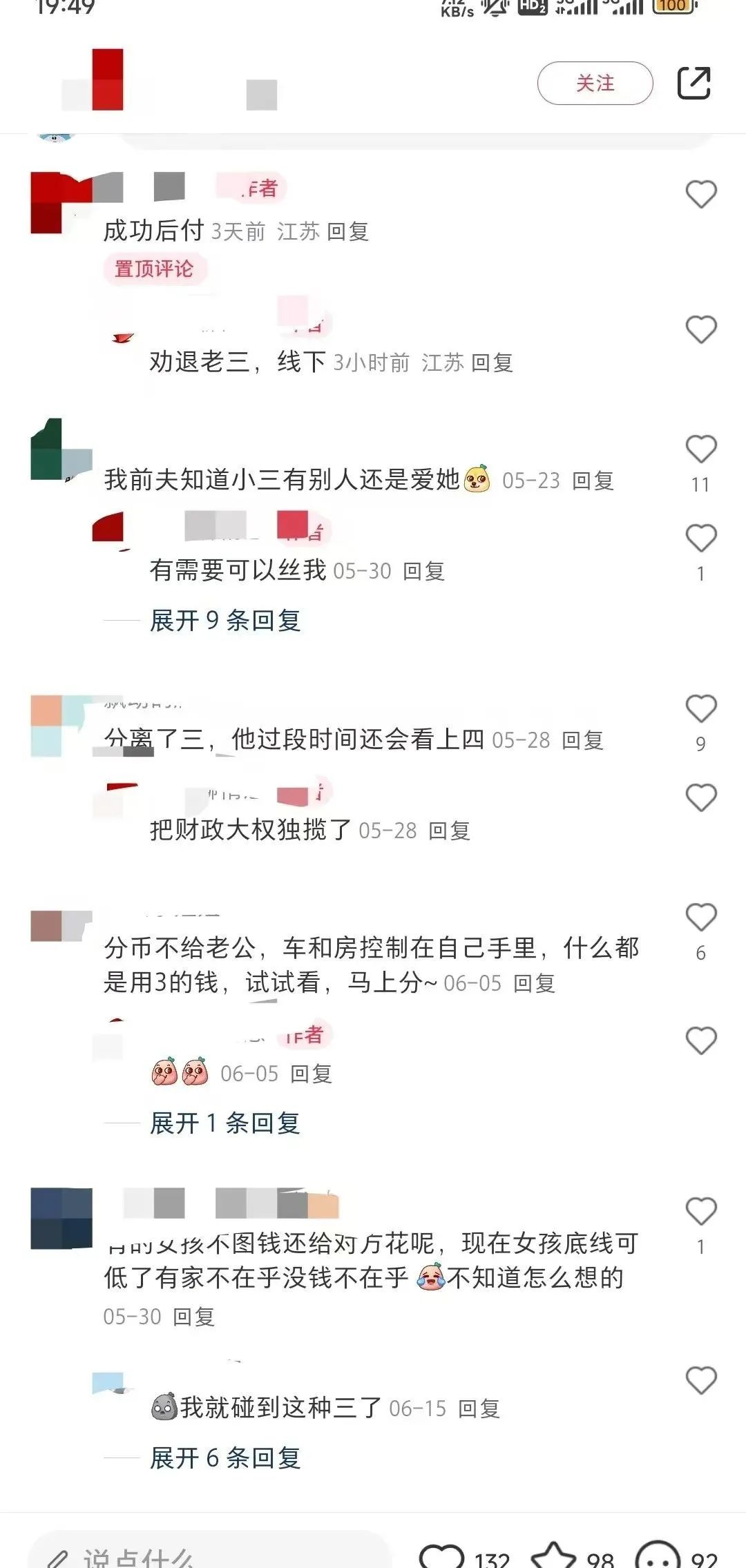This screenshot has width=746, height=1568.
Task: Favorite the post via star icon
Action: (x=553, y=1557)
